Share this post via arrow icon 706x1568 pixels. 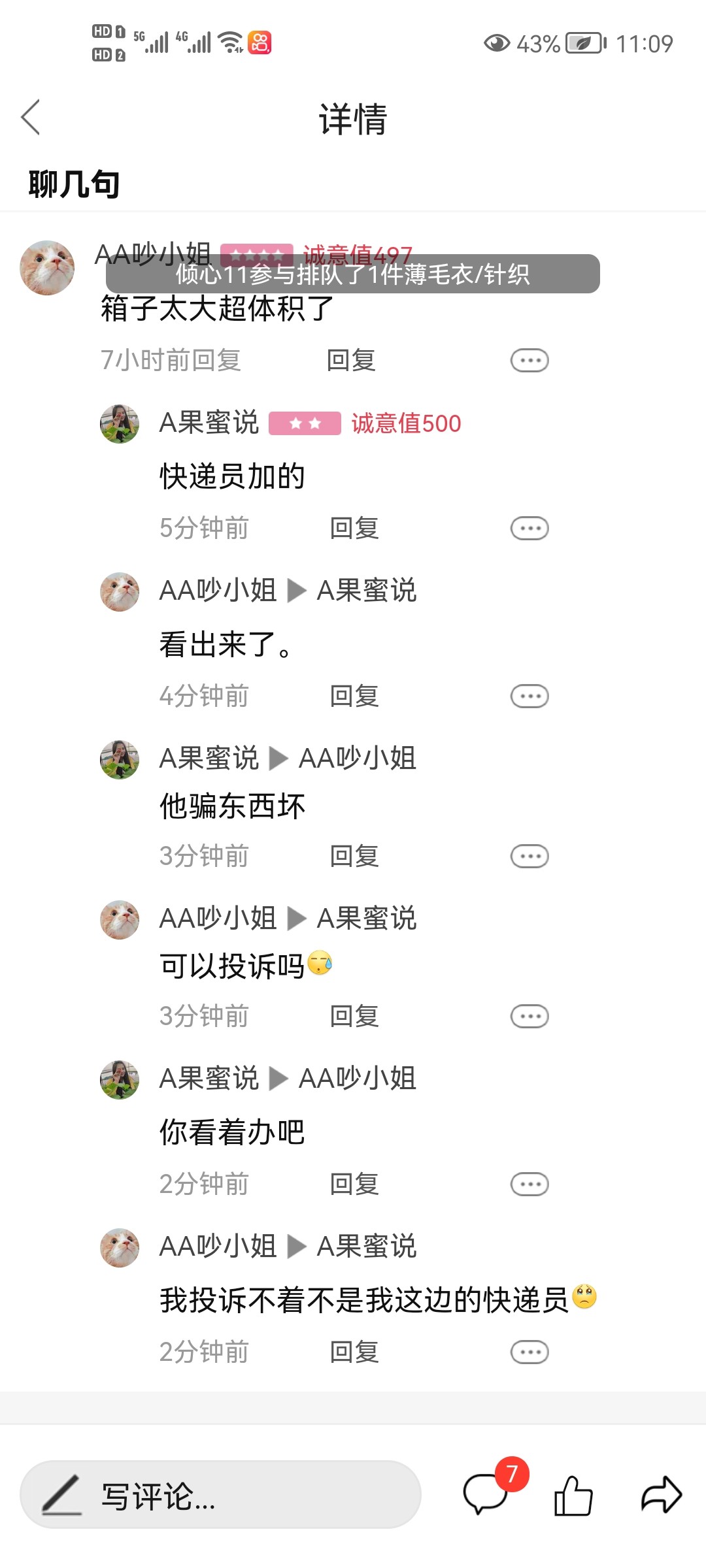click(661, 1495)
